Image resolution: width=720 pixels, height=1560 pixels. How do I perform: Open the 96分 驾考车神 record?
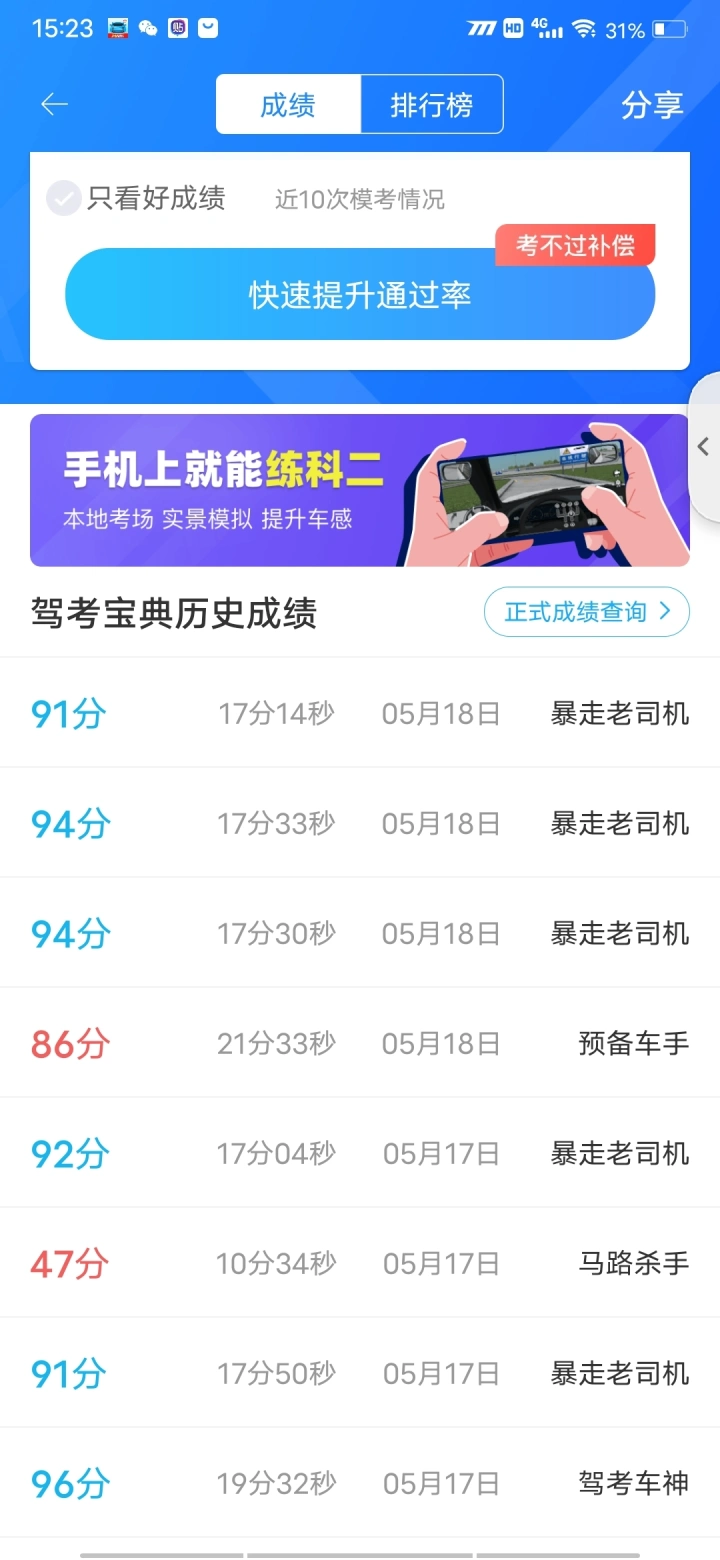pos(360,1483)
